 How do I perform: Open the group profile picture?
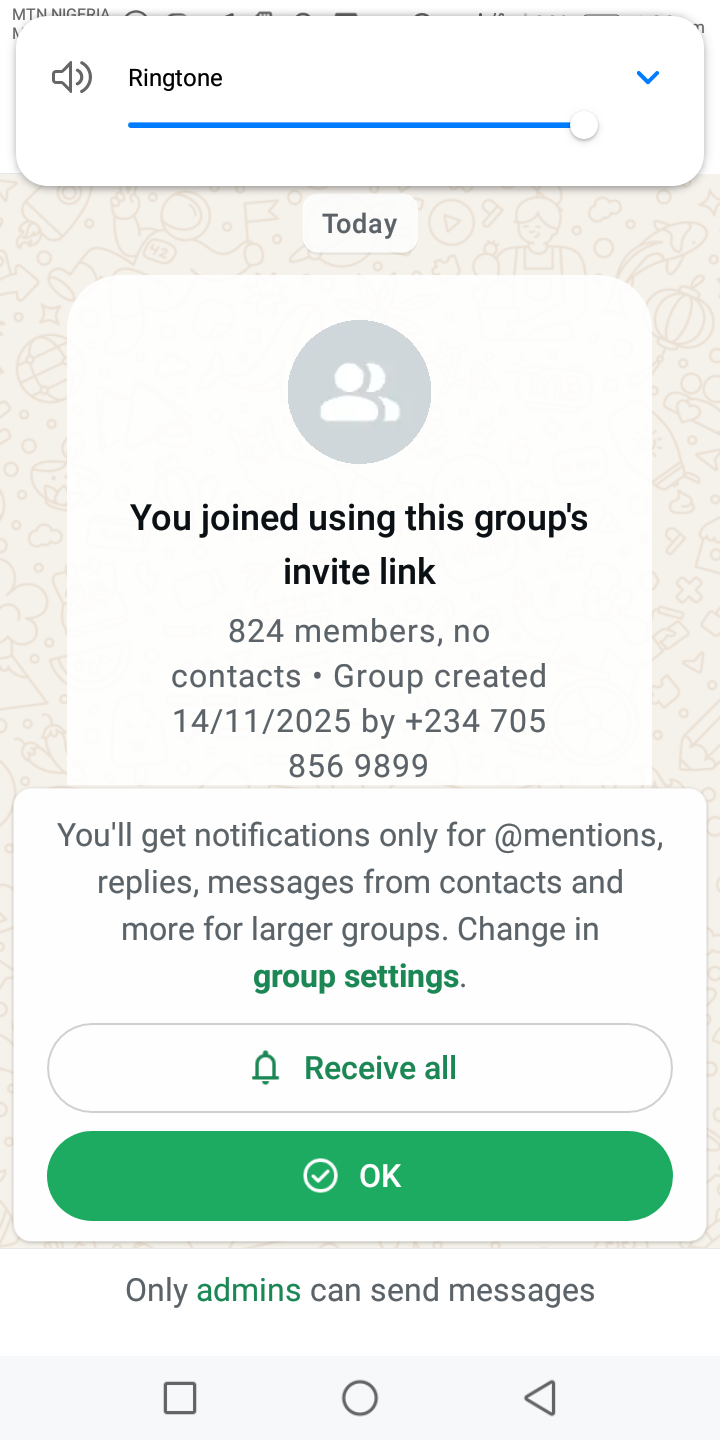point(360,392)
